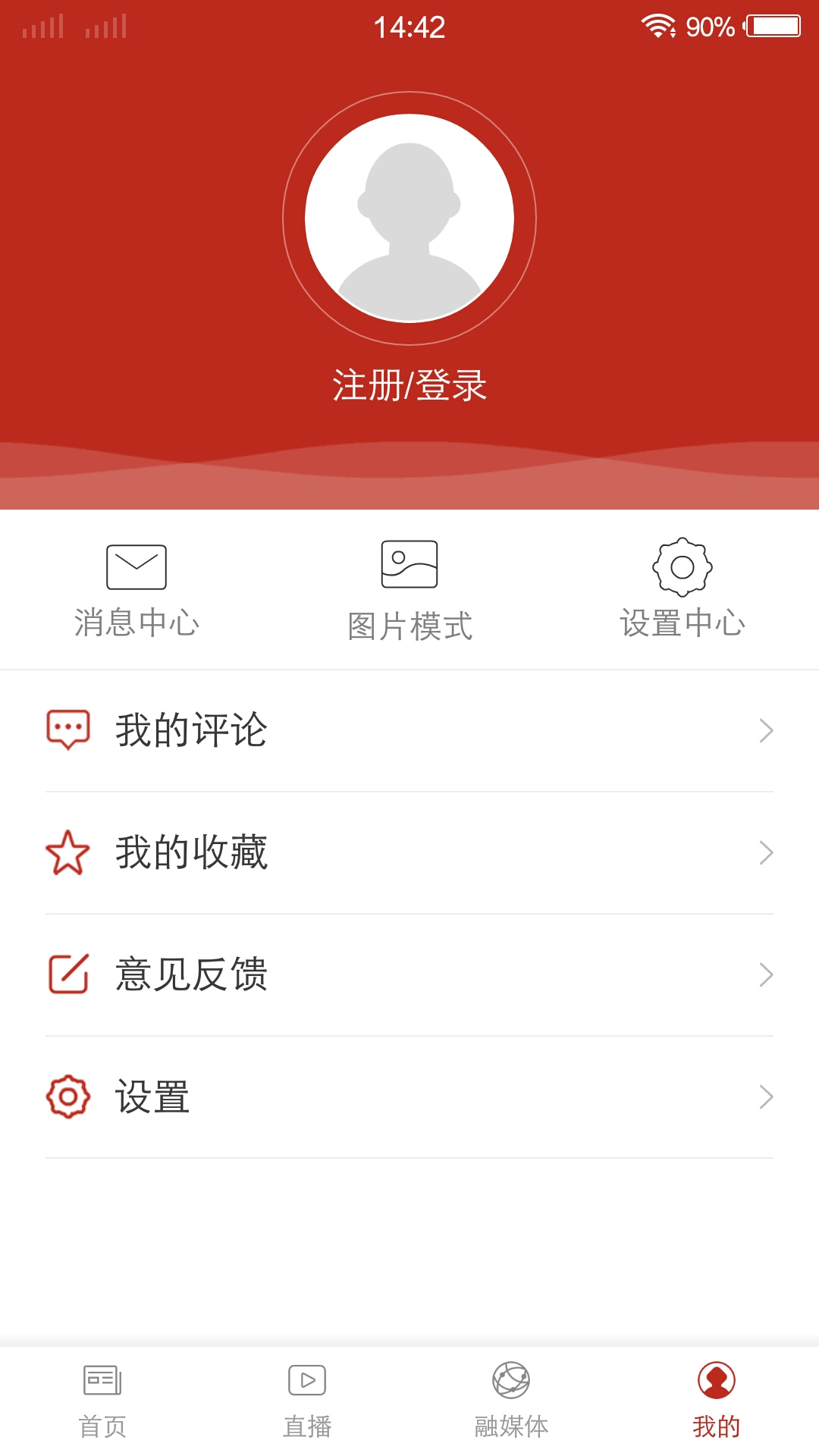Tap the 注册/登录 link
This screenshot has width=819, height=1456.
(x=409, y=385)
